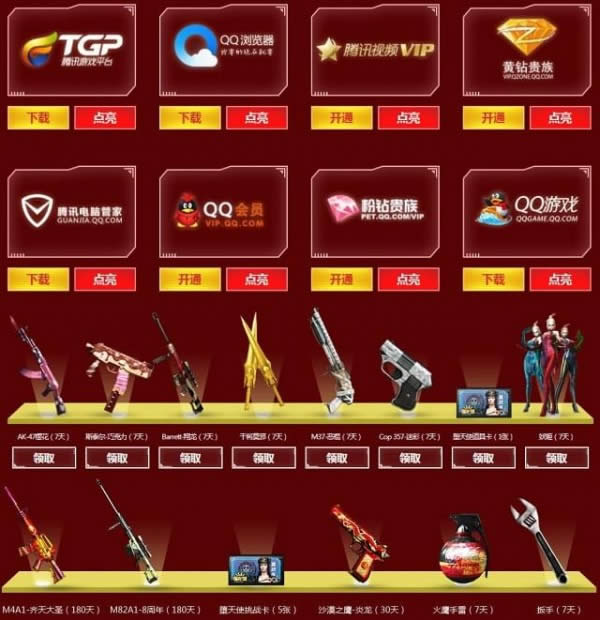Claim the AK-47 (7天) with 领取

click(44, 458)
